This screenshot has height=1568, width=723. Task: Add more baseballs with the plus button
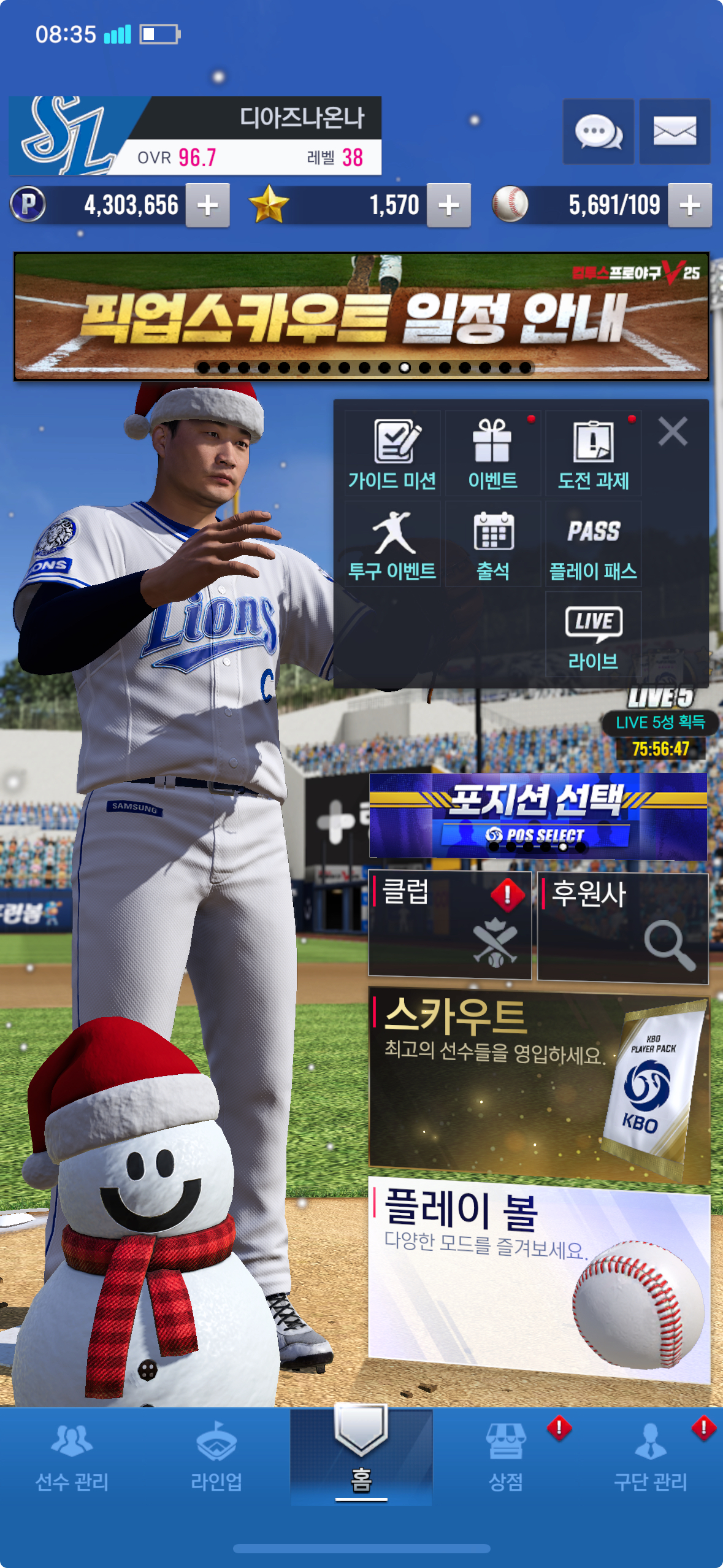(690, 206)
